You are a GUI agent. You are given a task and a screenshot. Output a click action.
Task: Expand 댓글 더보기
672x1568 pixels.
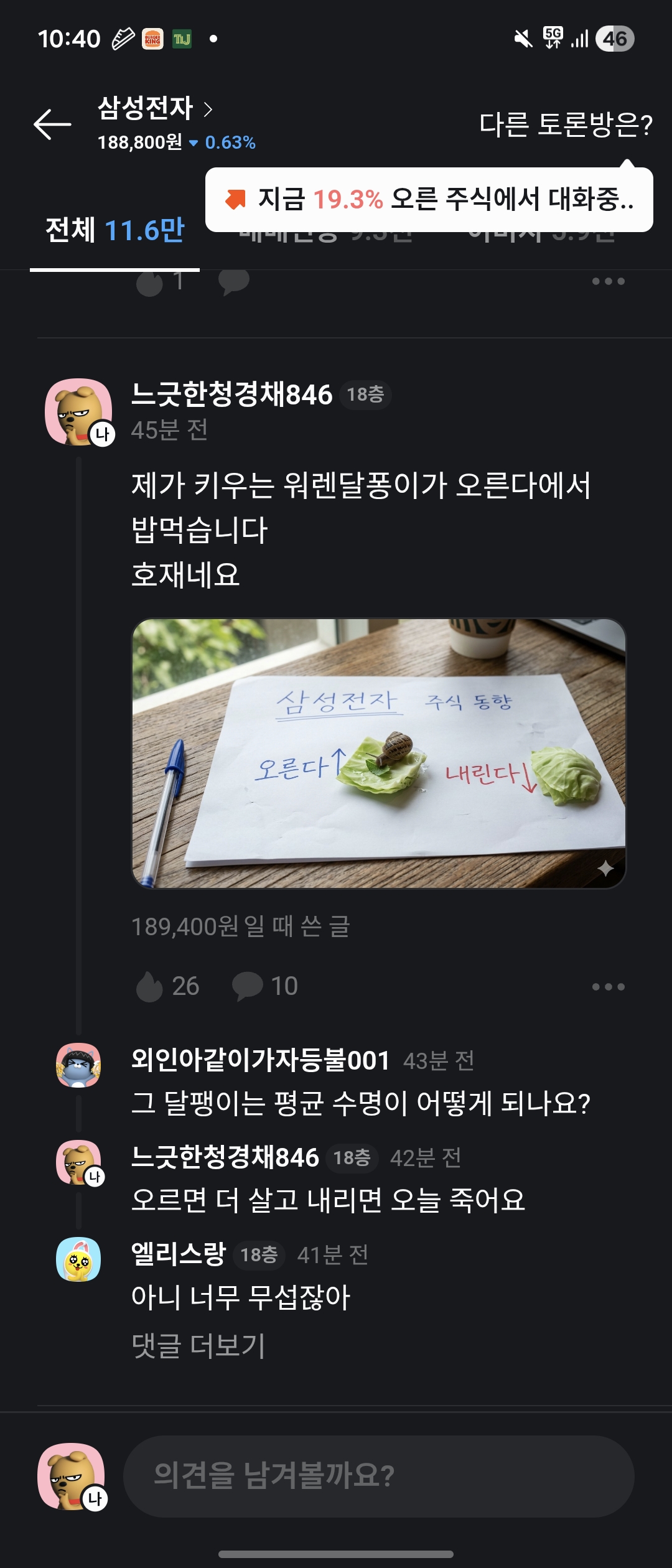coord(198,1345)
